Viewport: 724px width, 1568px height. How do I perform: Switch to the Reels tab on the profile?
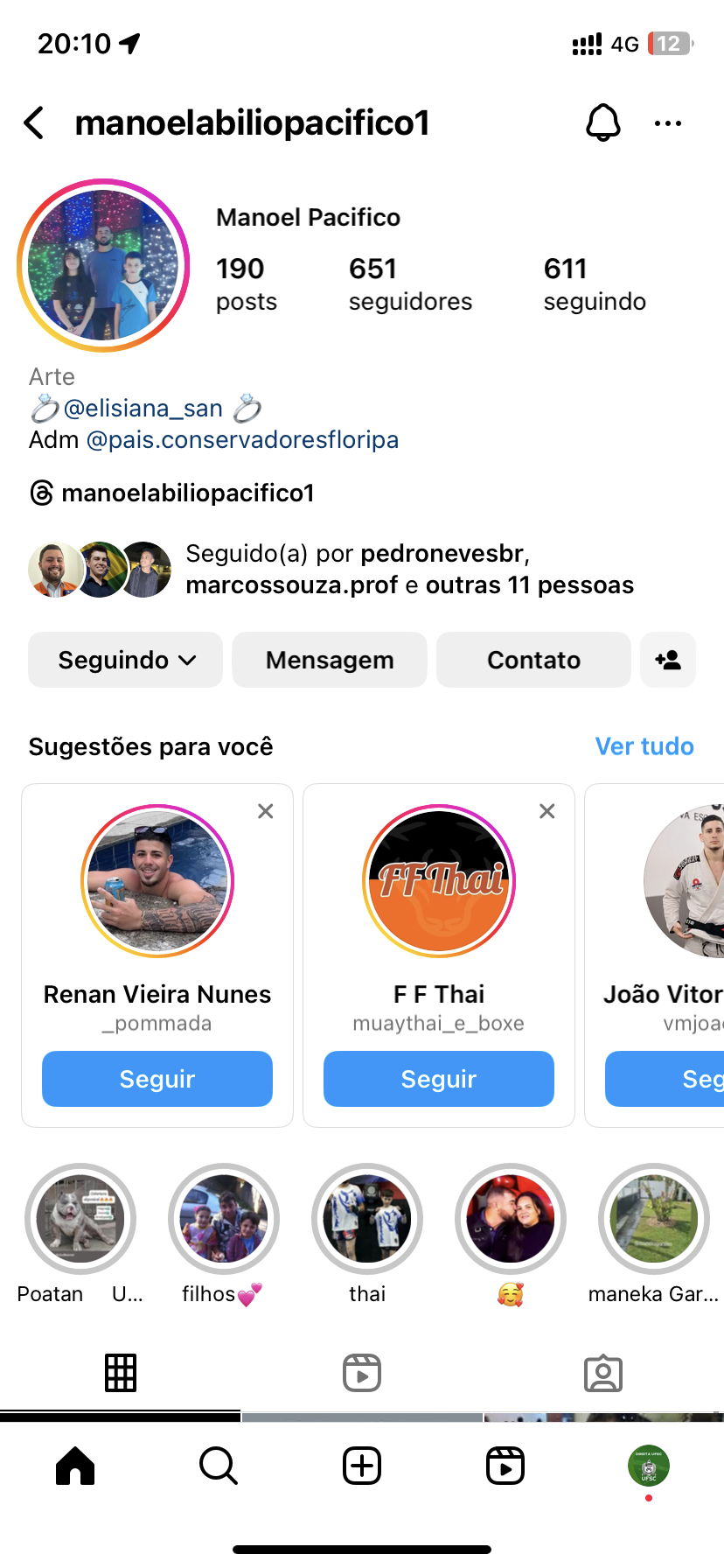coord(362,1373)
